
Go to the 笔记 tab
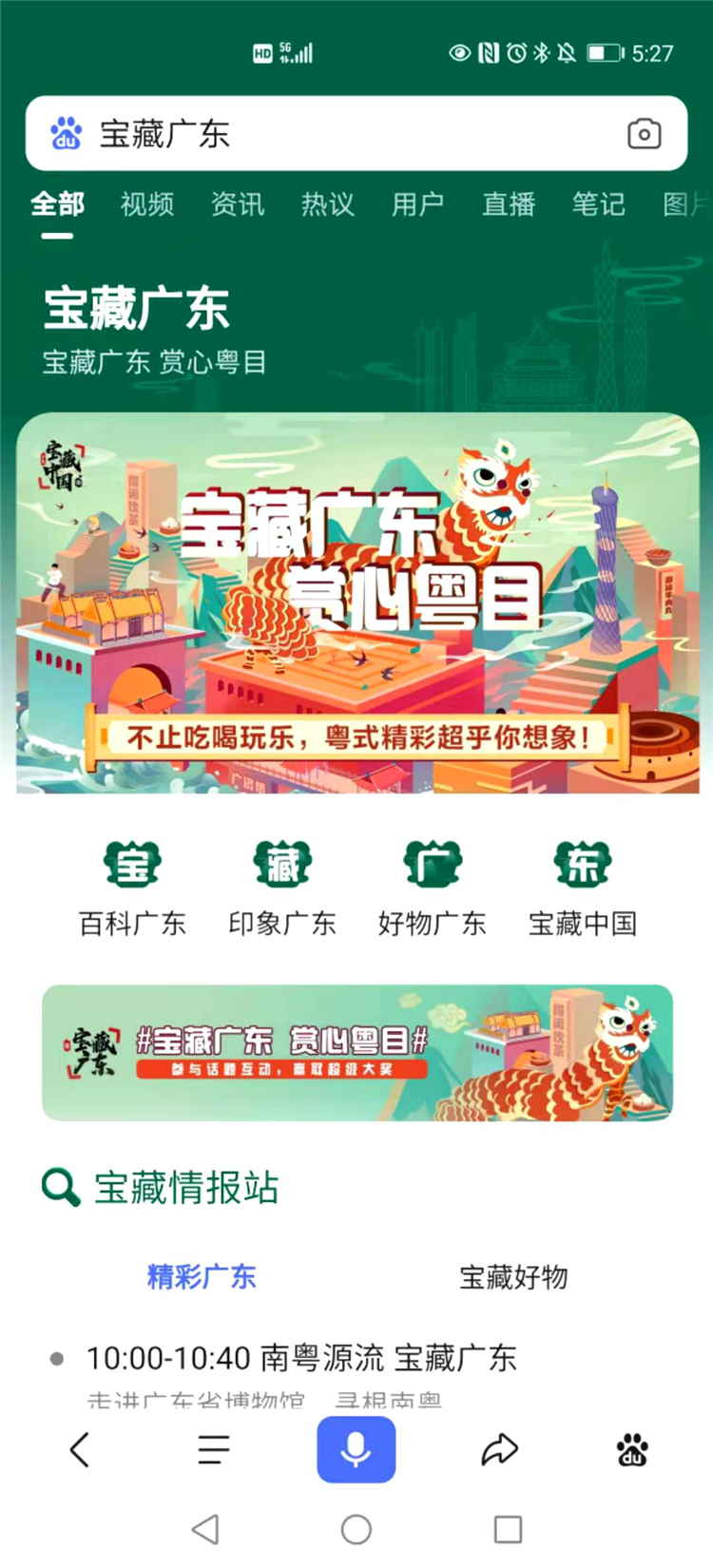click(599, 204)
